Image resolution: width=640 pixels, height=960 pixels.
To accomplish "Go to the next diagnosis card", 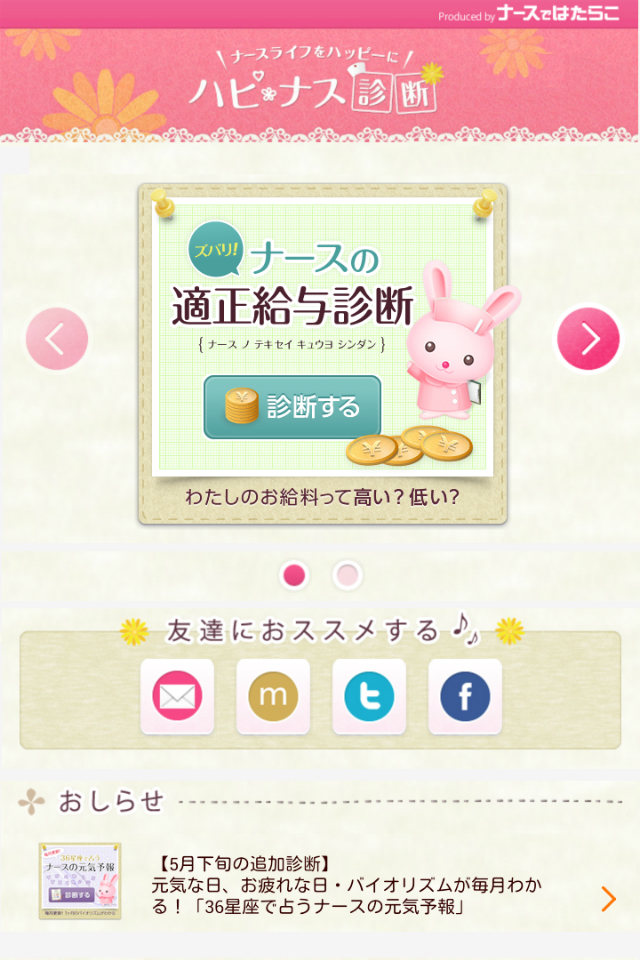I will coord(589,340).
